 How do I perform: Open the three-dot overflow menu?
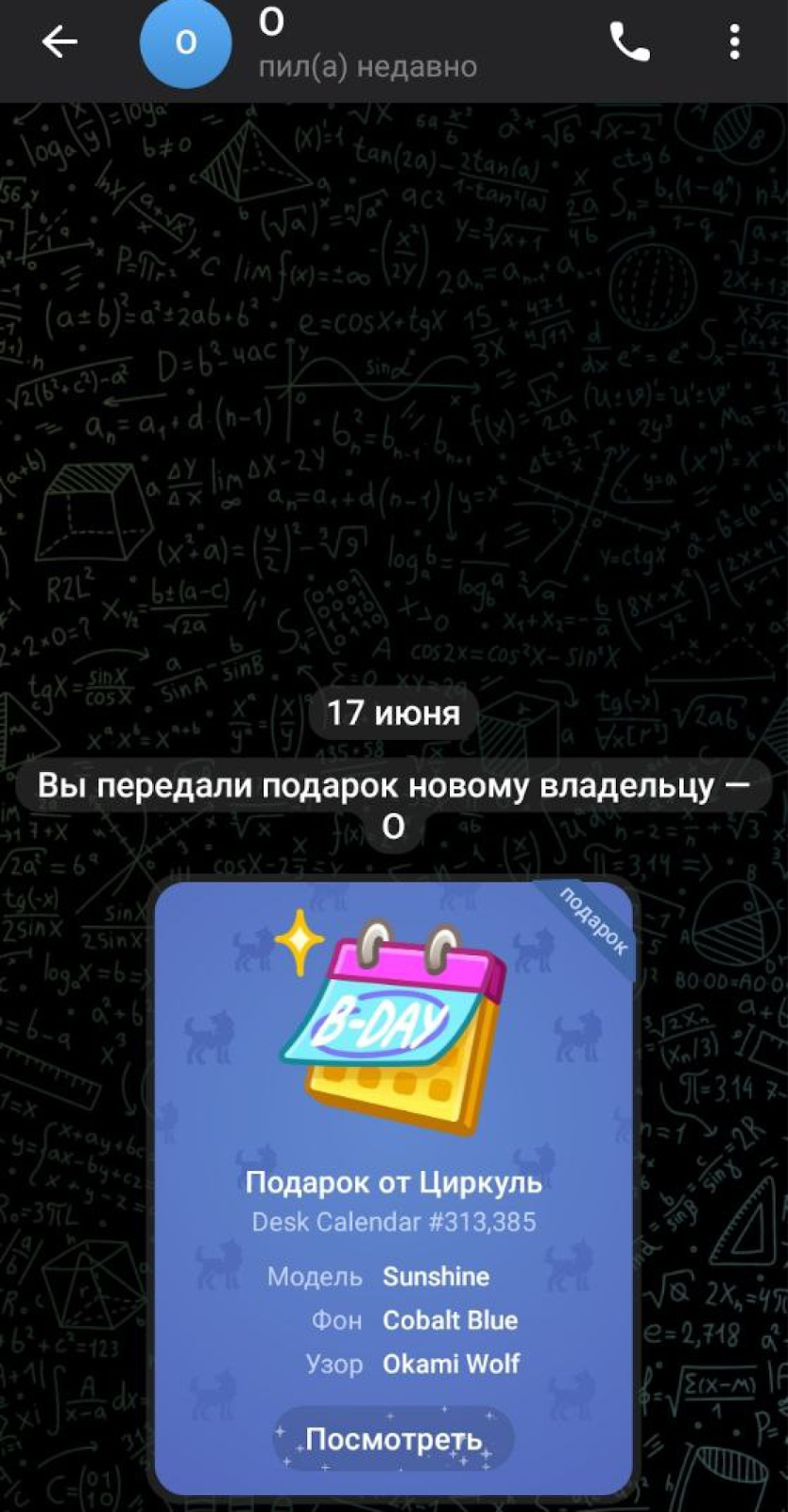click(x=734, y=43)
